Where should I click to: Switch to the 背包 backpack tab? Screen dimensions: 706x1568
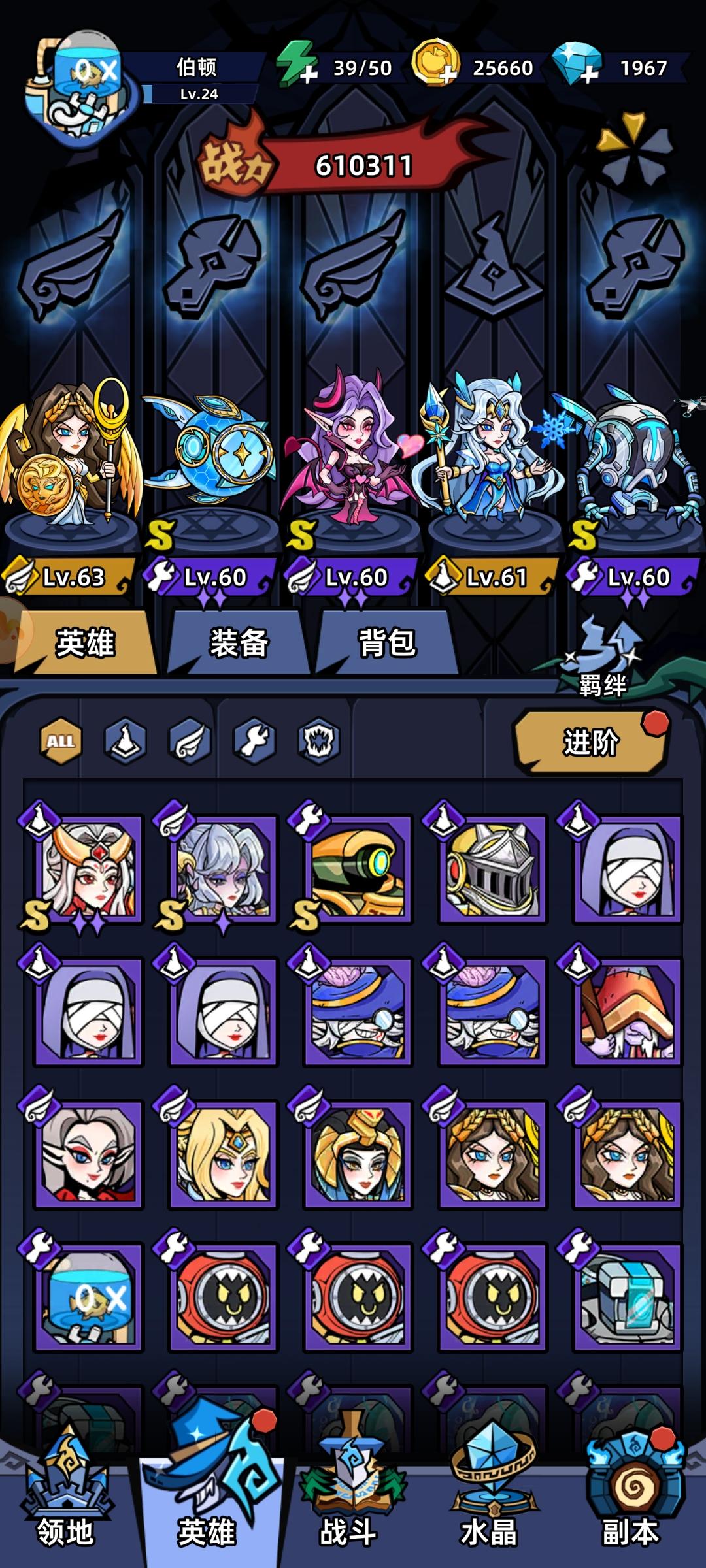click(386, 644)
